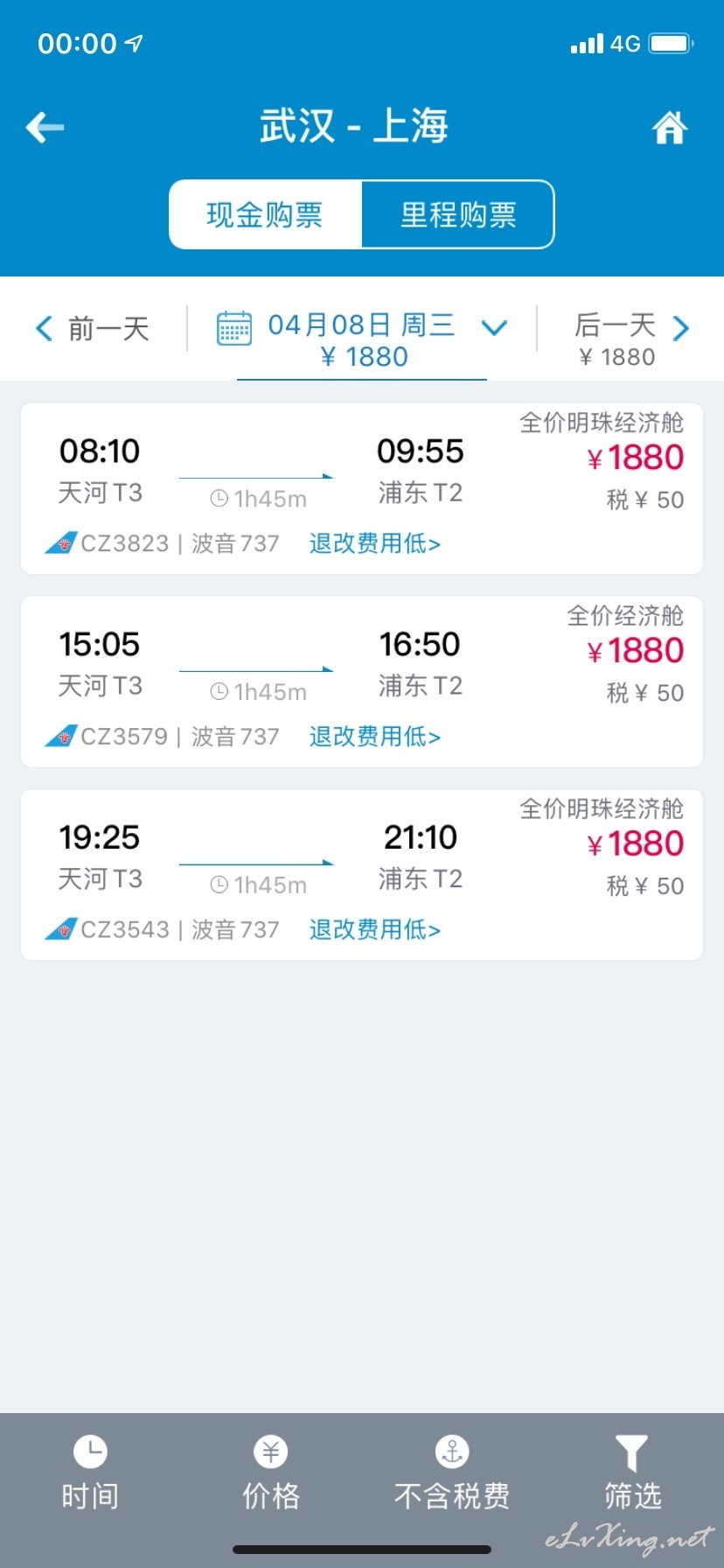Sort flights by 时间
This screenshot has width=724, height=1568.
(x=90, y=1473)
